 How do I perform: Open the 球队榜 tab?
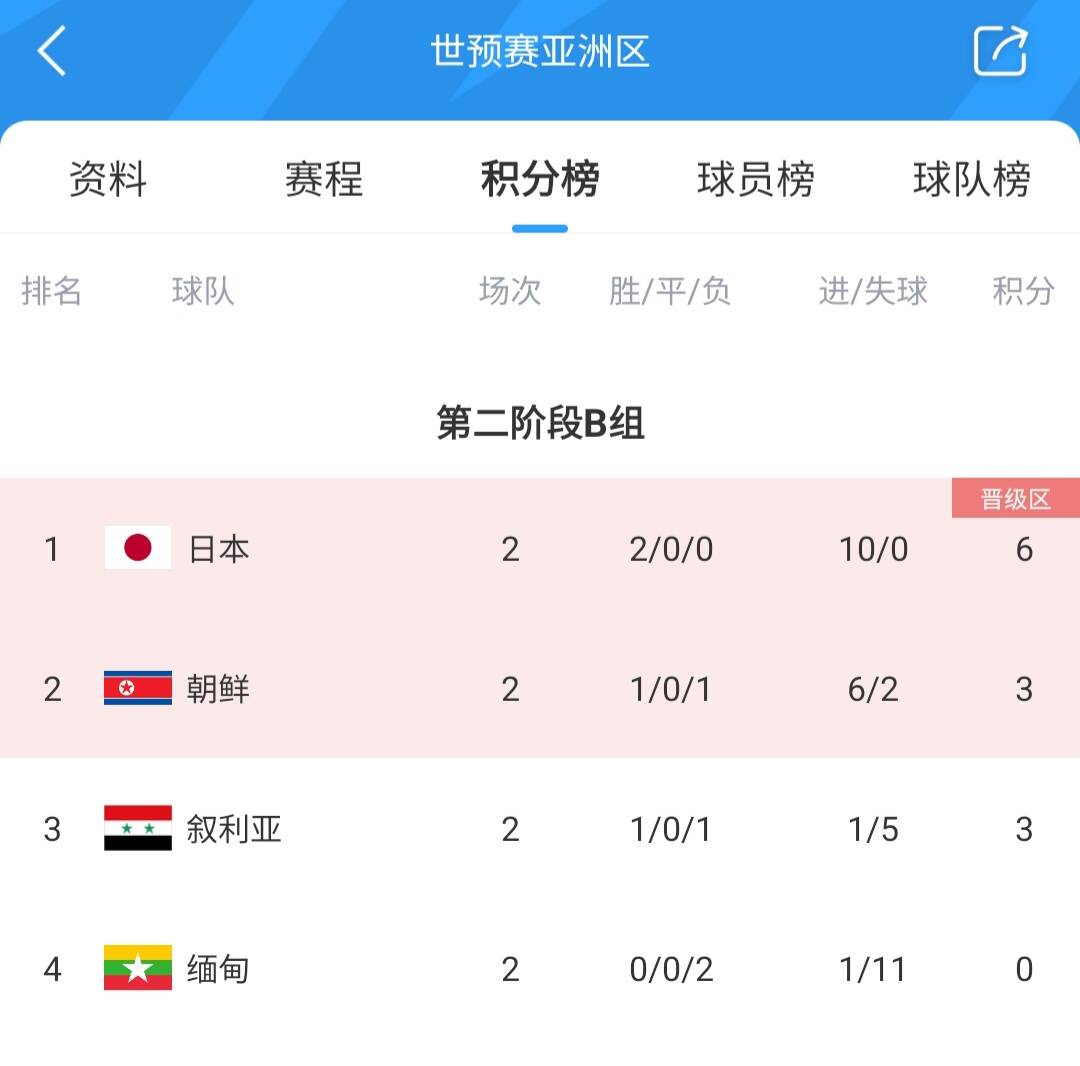971,180
